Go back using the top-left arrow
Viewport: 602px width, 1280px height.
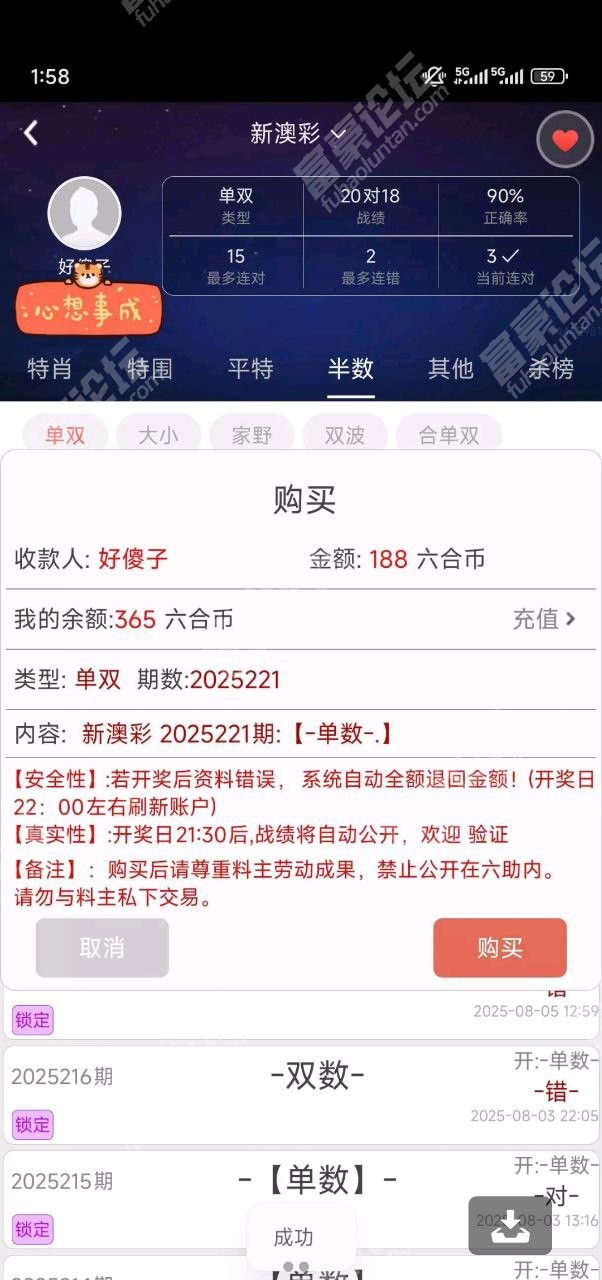click(31, 133)
